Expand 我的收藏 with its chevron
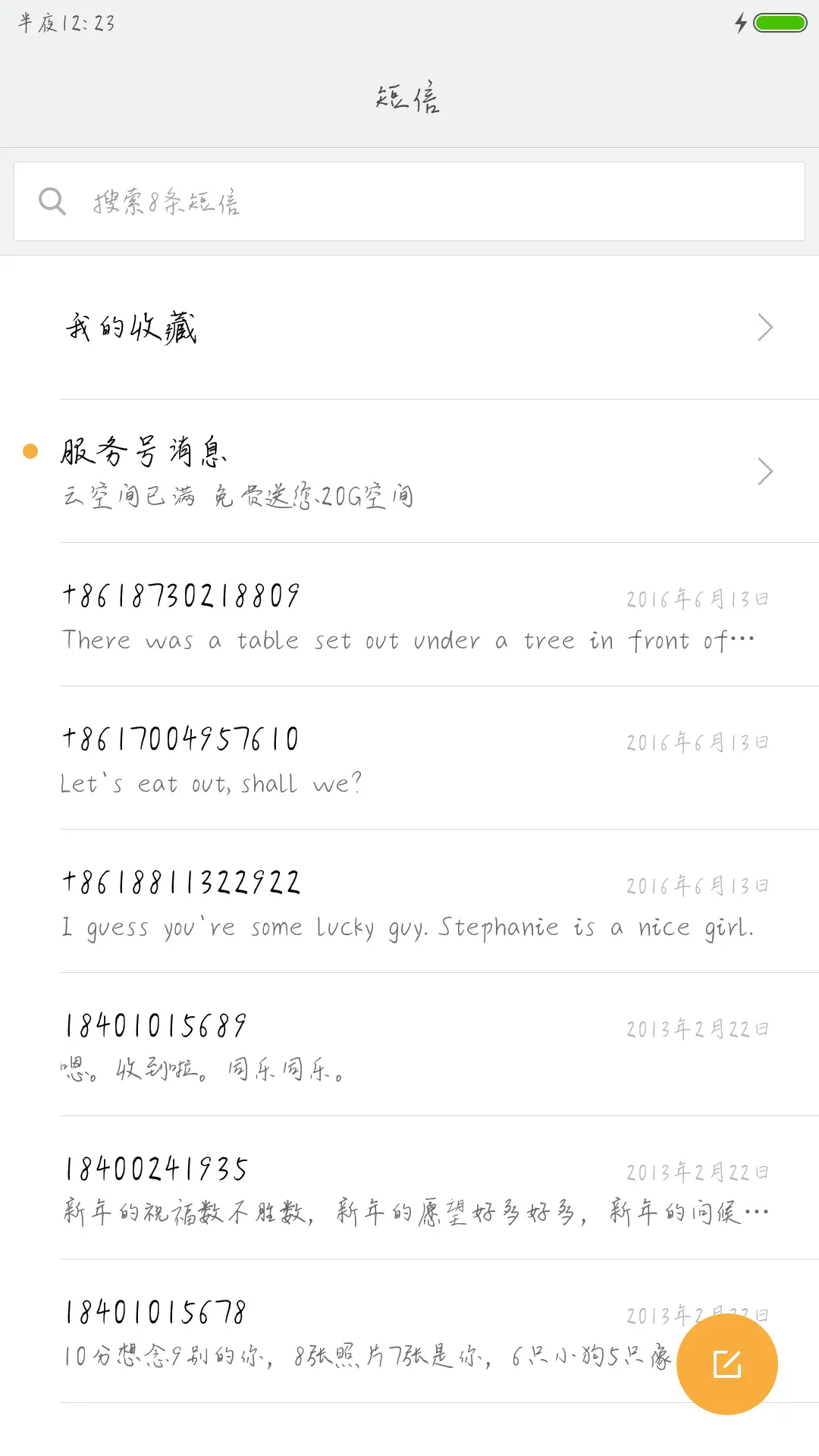The height and width of the screenshot is (1456, 819). tap(765, 327)
